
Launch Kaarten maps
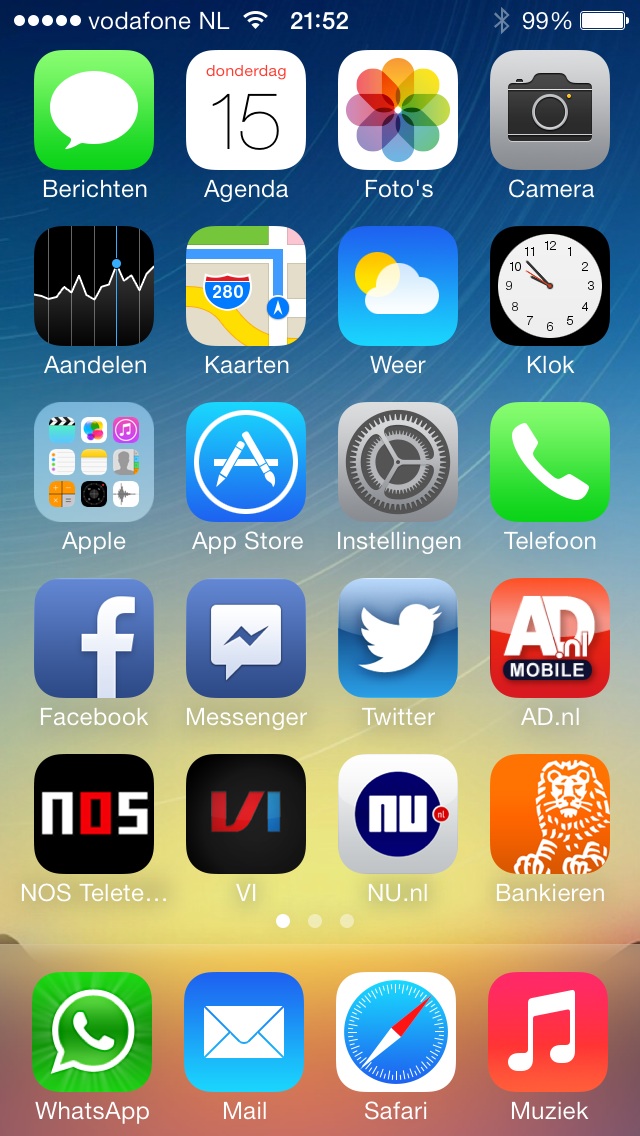(246, 285)
